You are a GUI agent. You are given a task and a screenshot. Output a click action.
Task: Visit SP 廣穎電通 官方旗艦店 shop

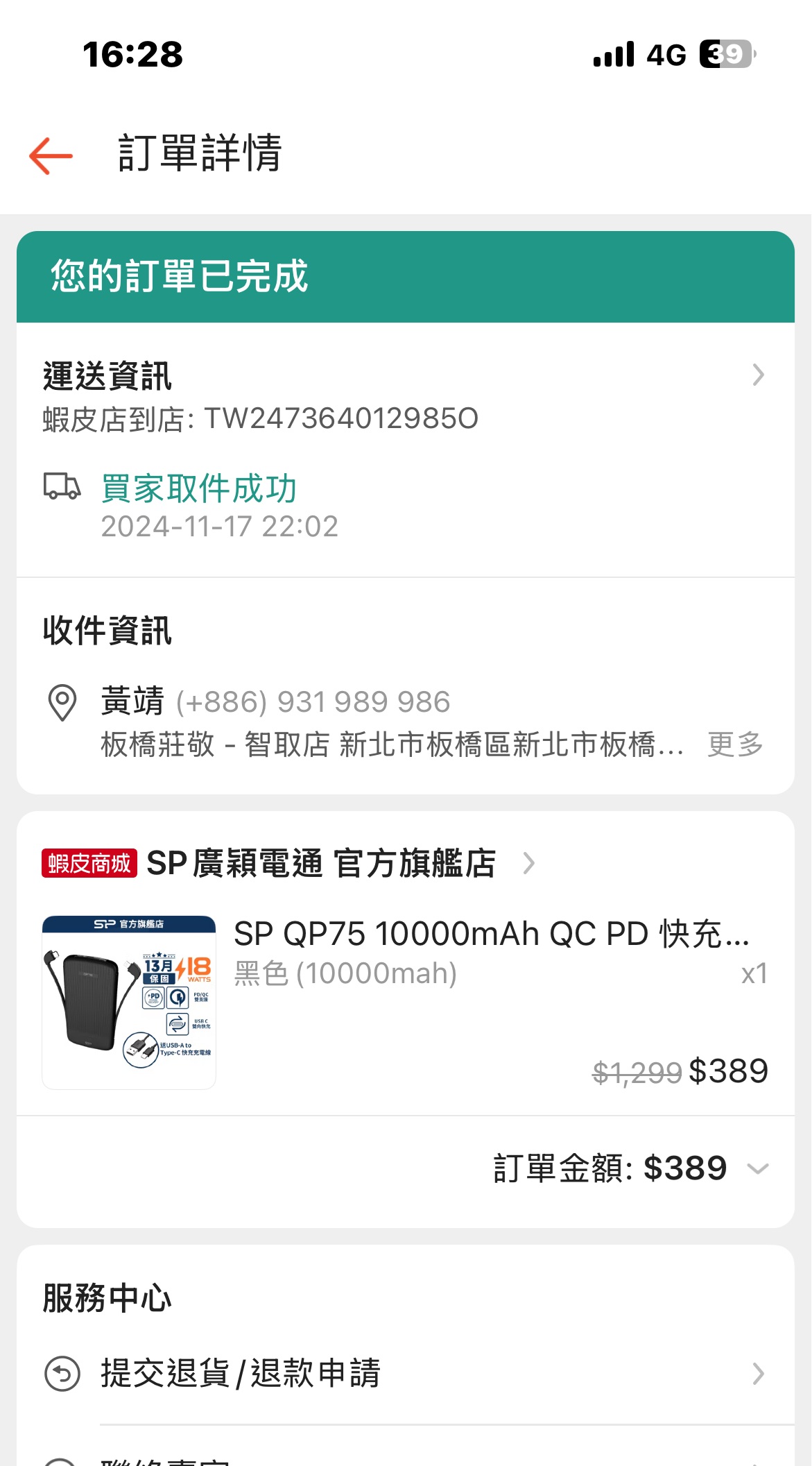pos(322,864)
